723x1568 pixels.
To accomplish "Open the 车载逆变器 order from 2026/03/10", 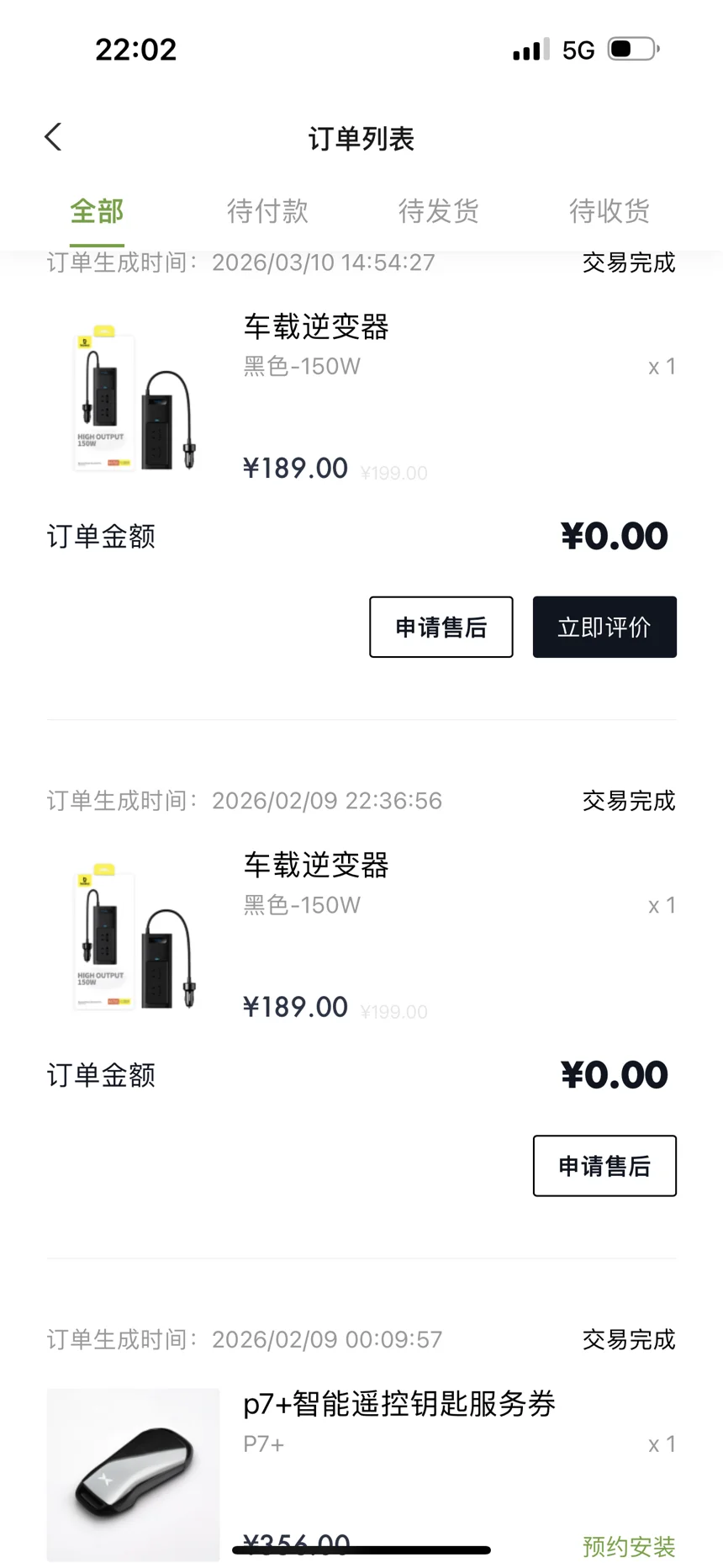I will tap(316, 327).
